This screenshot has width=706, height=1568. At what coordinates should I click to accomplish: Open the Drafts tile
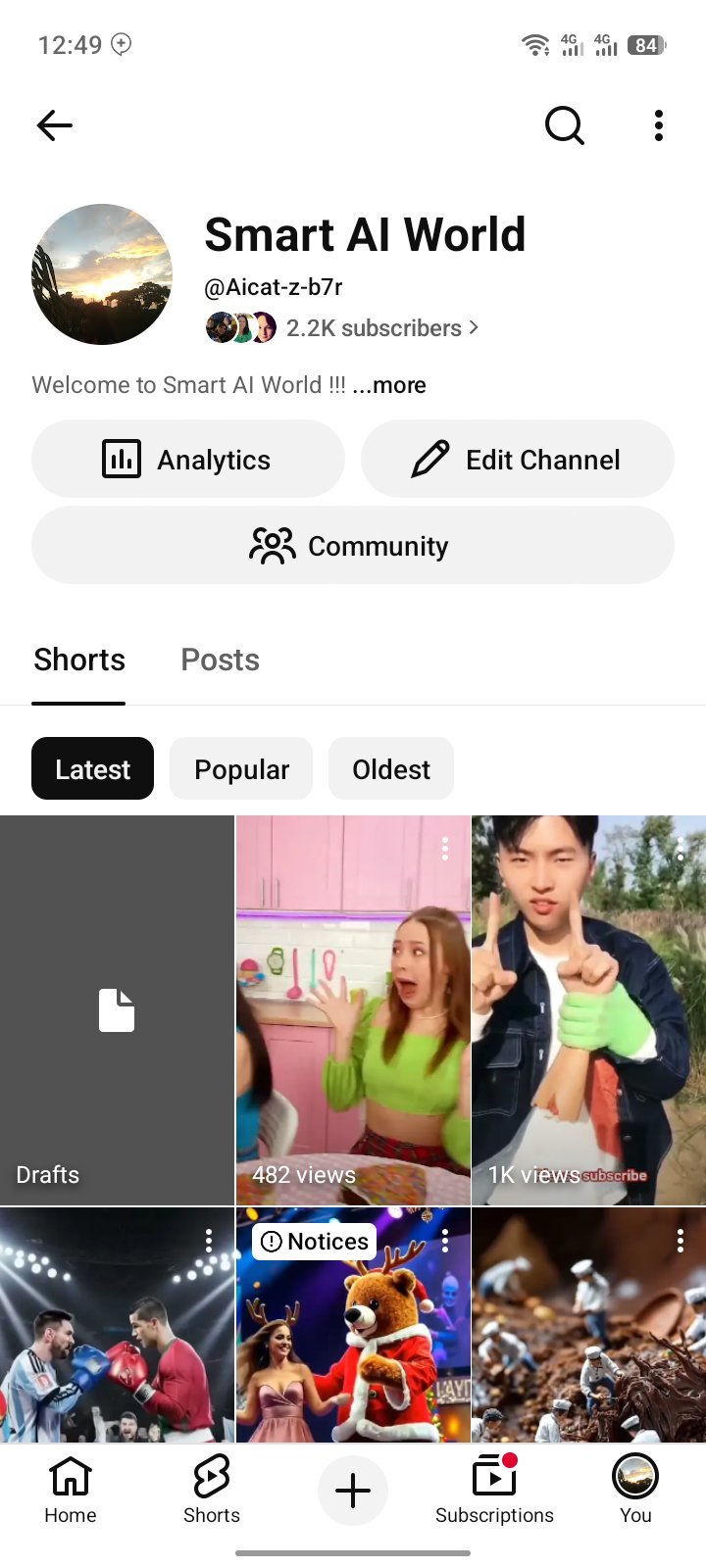coord(117,1010)
